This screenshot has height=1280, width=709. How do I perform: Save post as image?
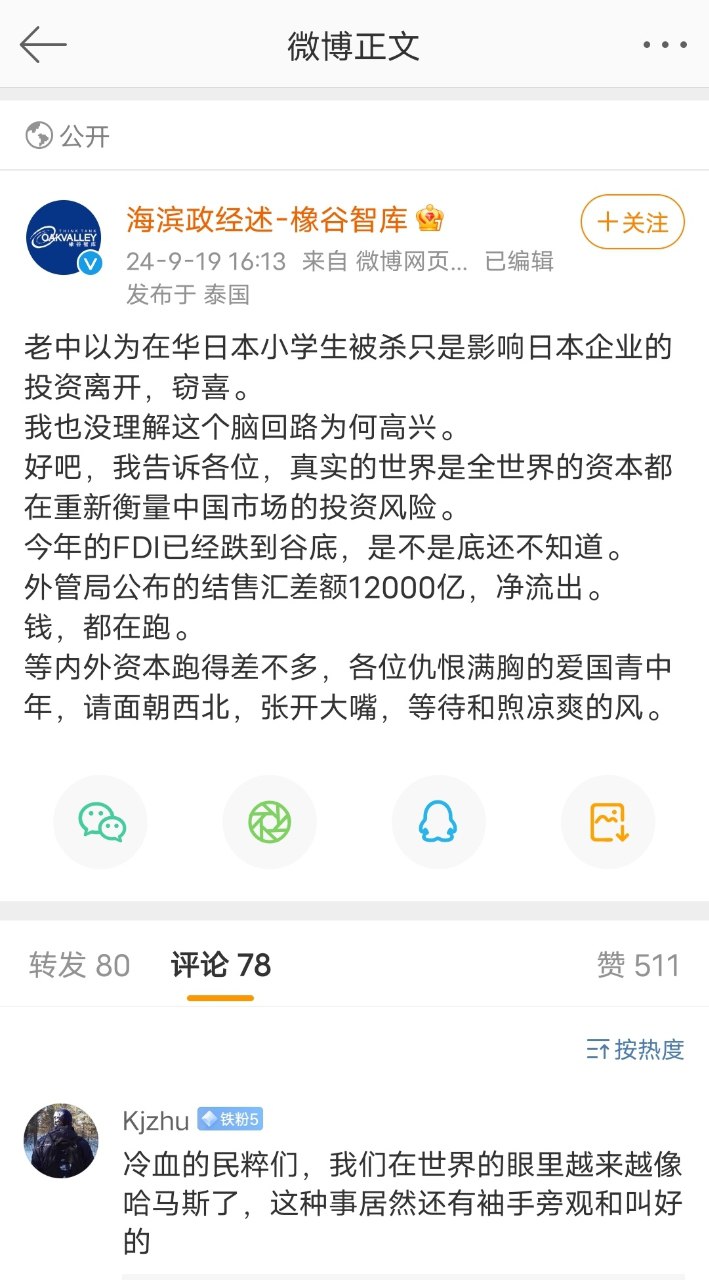608,822
